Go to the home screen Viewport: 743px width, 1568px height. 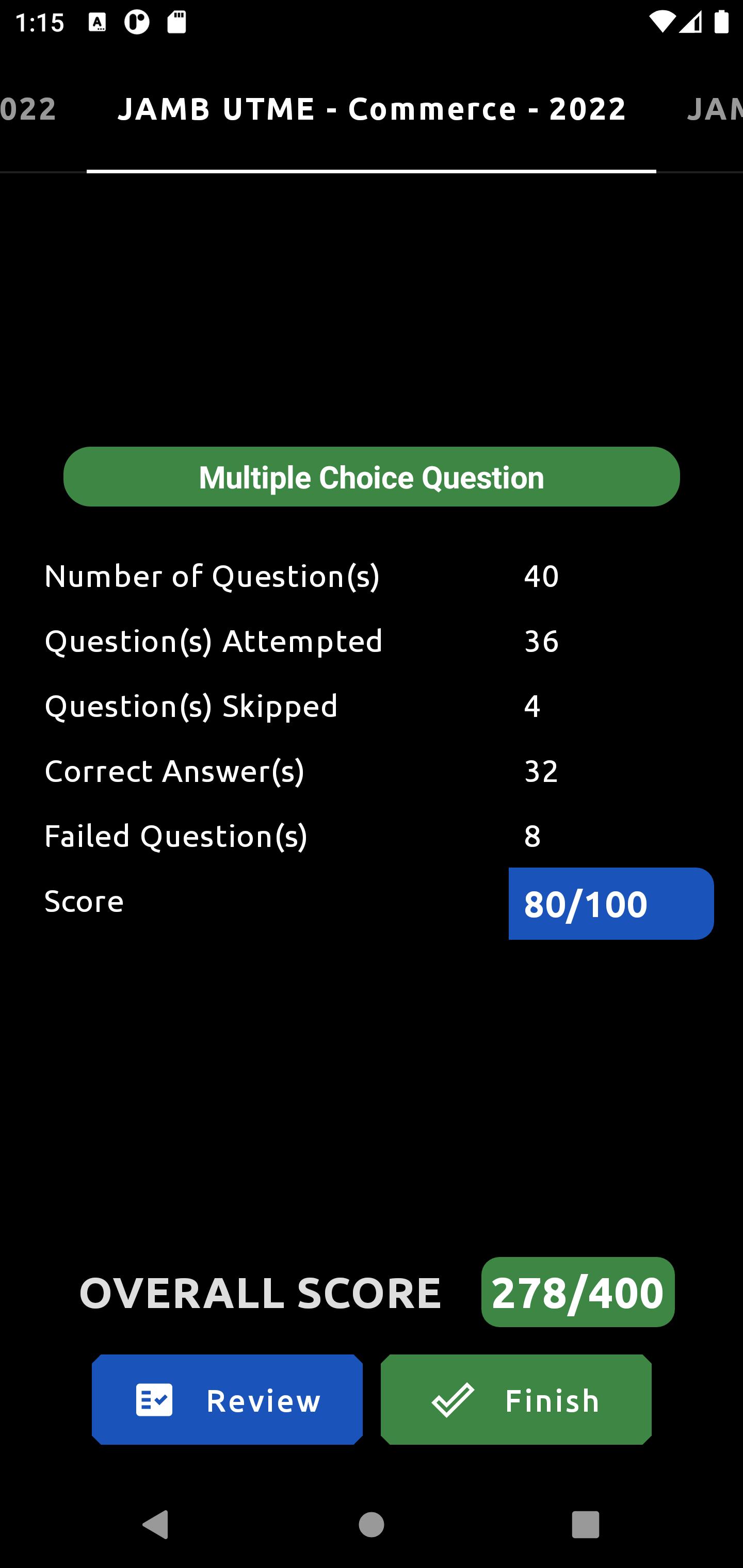coord(372,1524)
